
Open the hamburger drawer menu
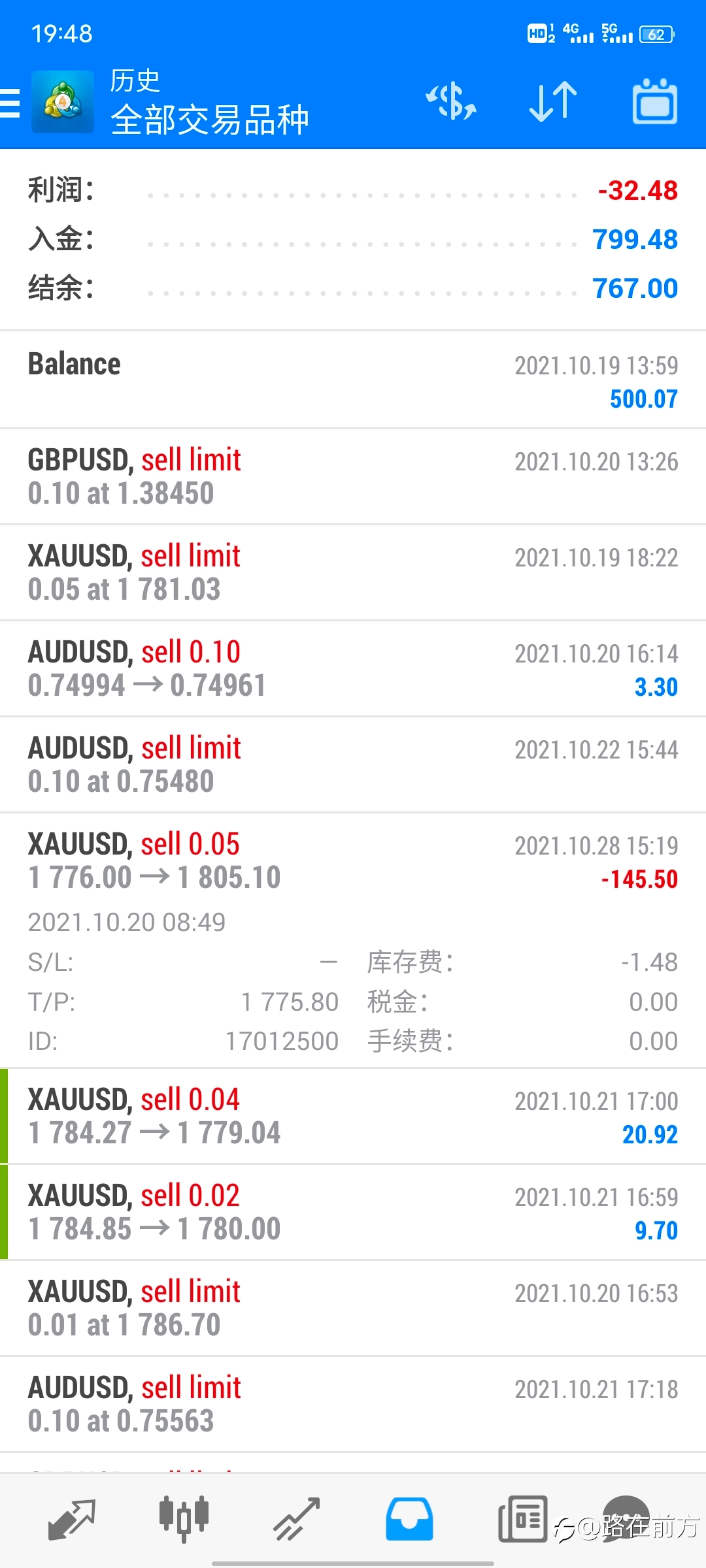(x=10, y=103)
